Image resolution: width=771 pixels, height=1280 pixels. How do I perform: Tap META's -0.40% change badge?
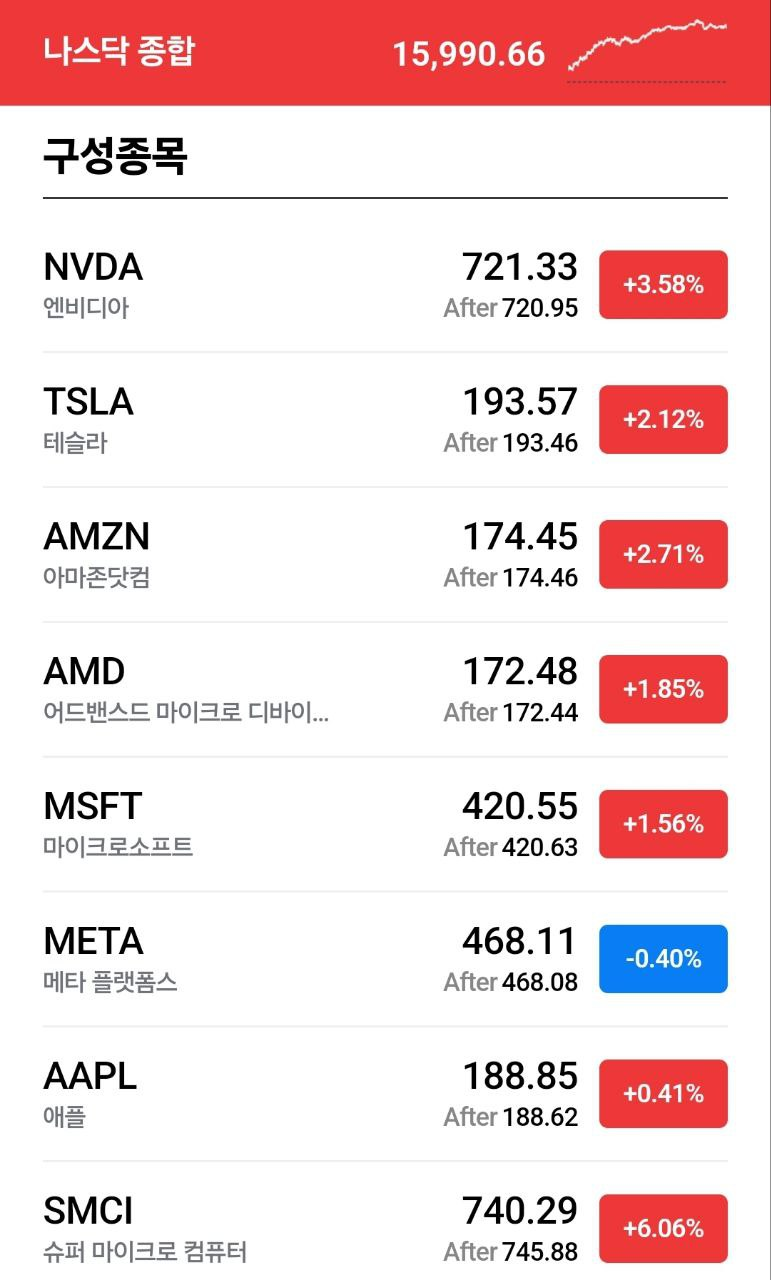pos(663,959)
